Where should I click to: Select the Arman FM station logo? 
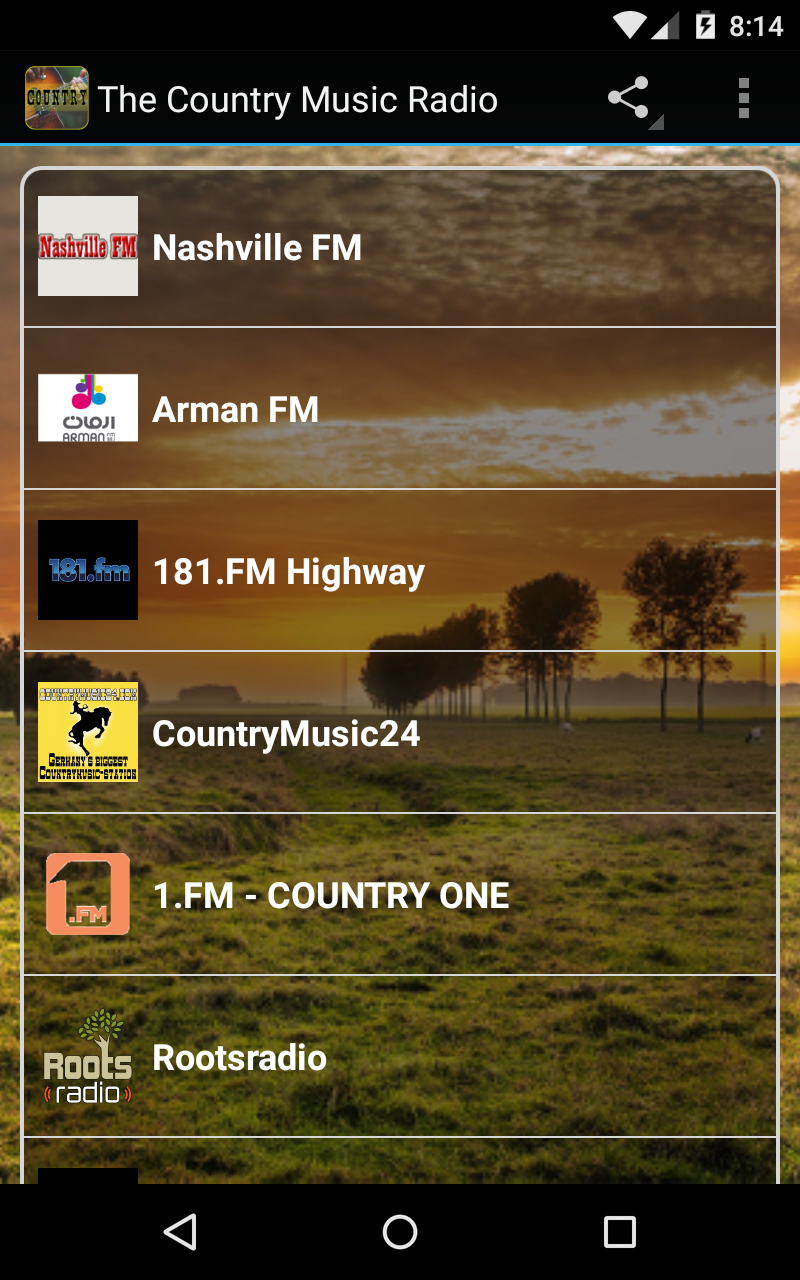pos(88,408)
